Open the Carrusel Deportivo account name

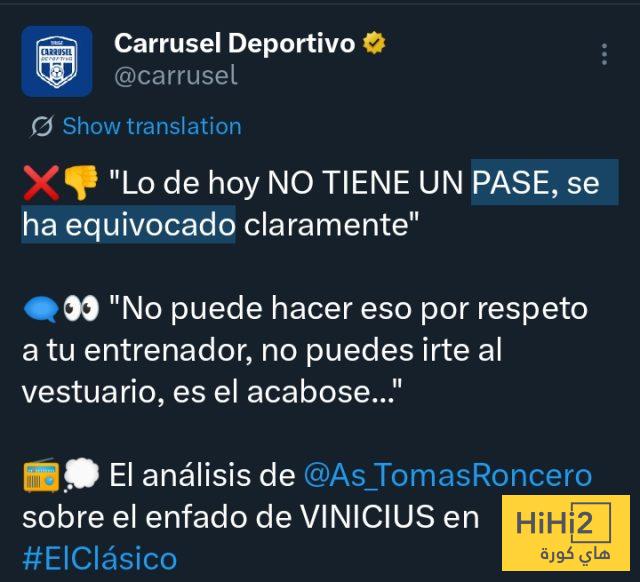[x=234, y=43]
